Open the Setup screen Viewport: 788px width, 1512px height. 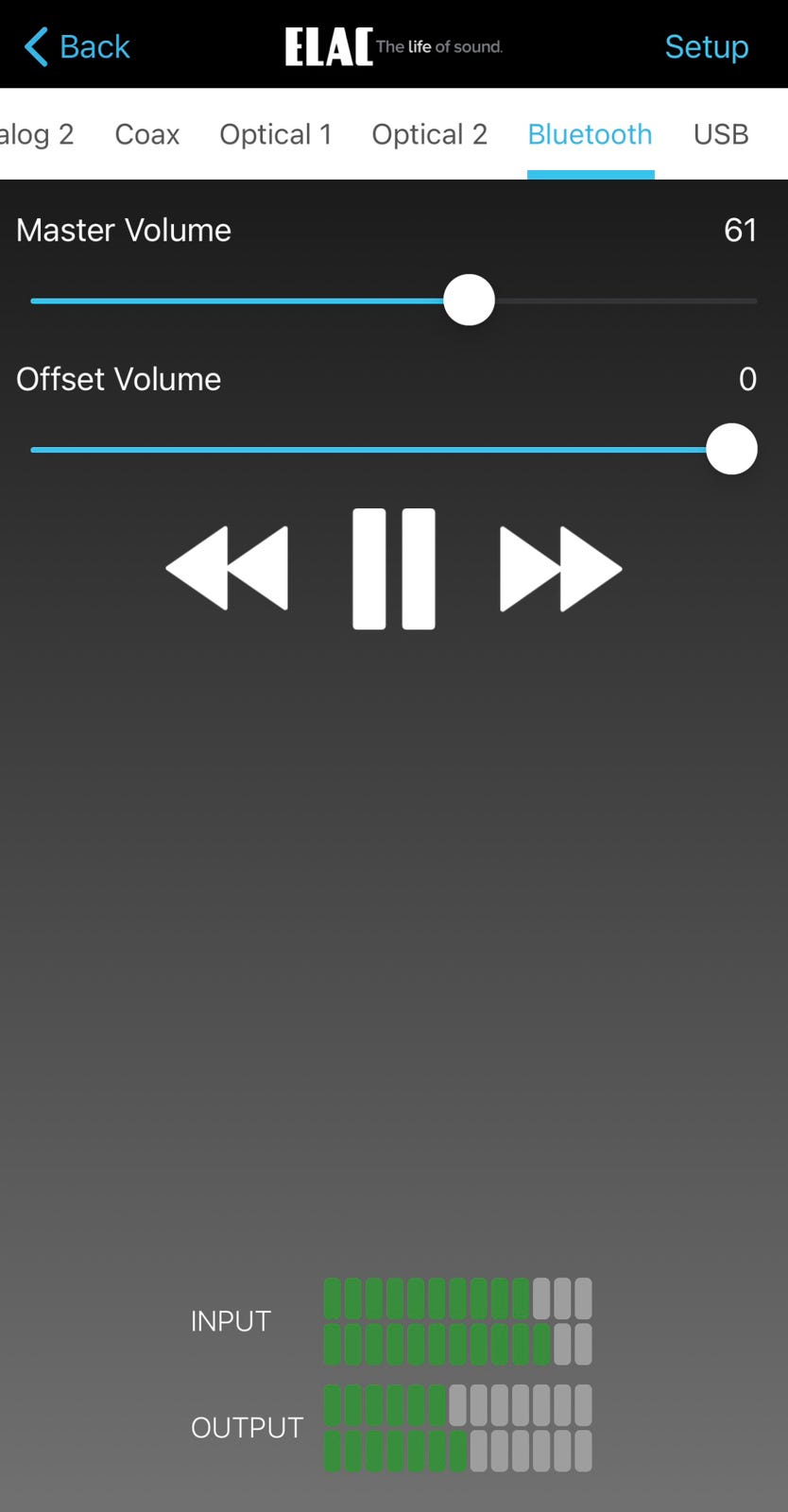tap(706, 46)
